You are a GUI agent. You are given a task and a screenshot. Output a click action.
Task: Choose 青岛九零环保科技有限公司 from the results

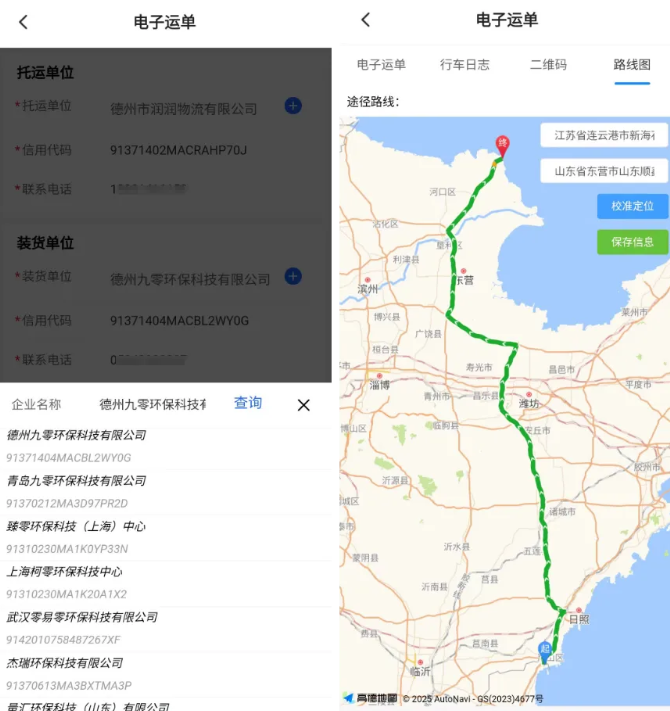pos(77,481)
